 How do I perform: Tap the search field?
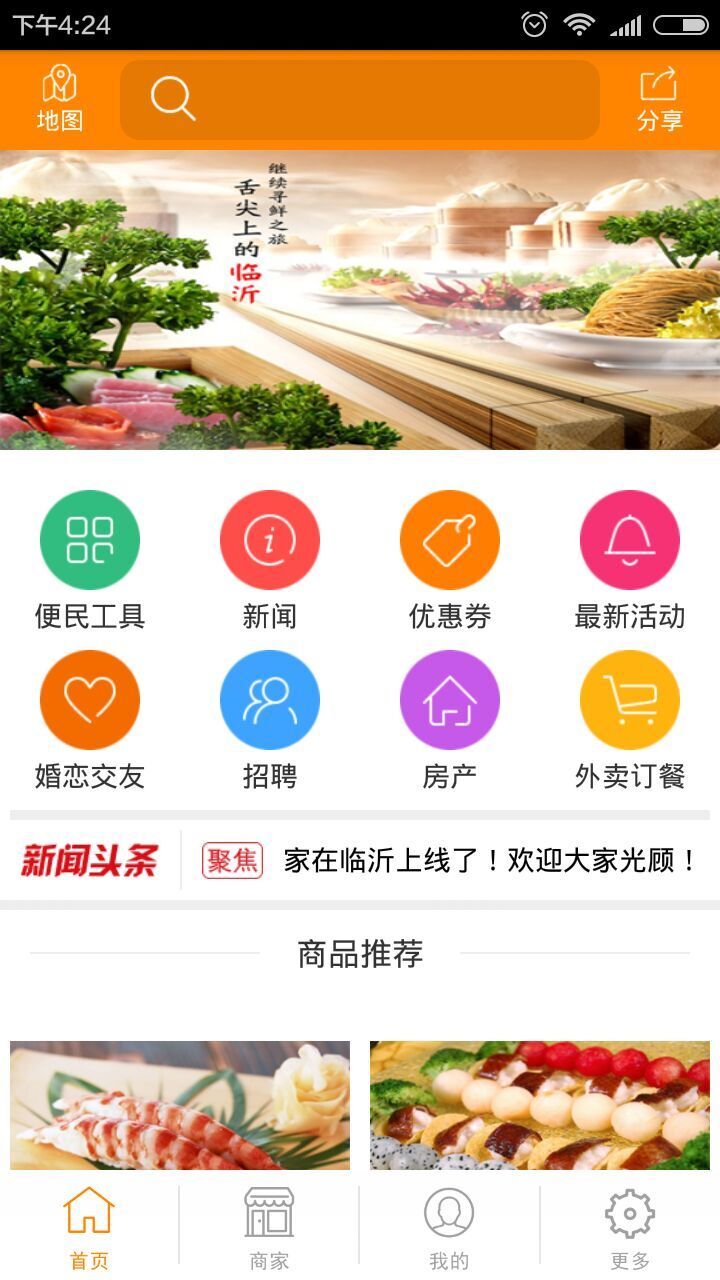tap(360, 100)
